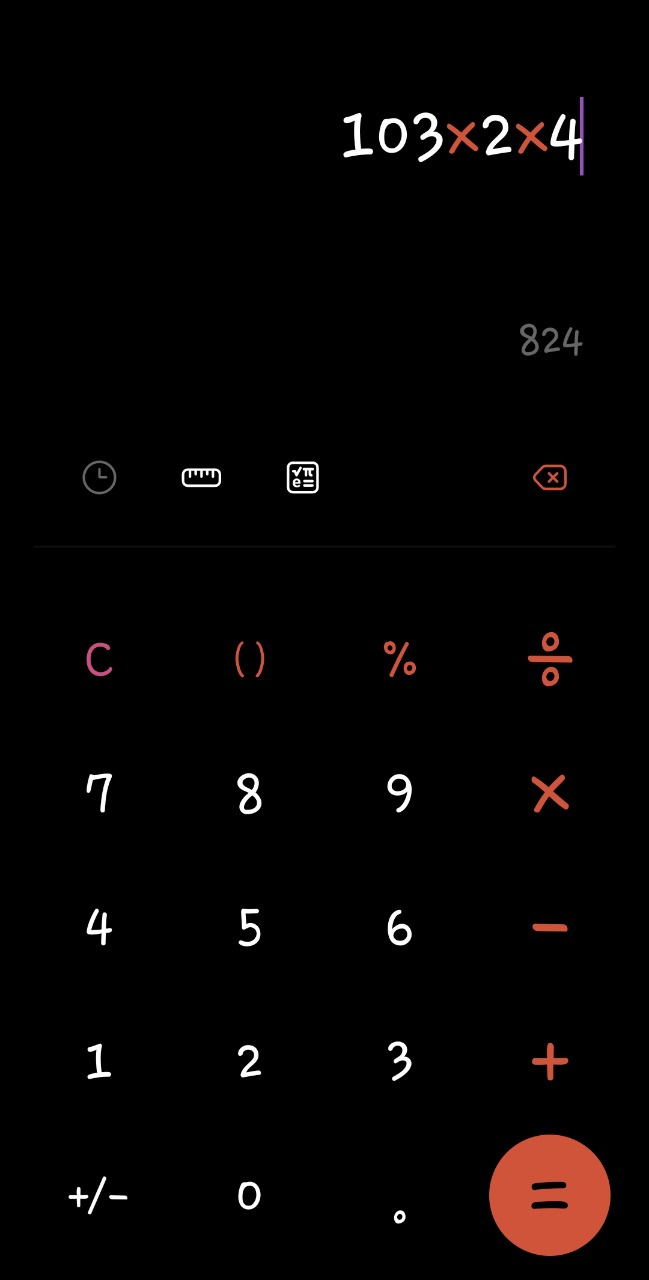Switch to scientific calculator mode
The width and height of the screenshot is (649, 1280).
click(302, 477)
